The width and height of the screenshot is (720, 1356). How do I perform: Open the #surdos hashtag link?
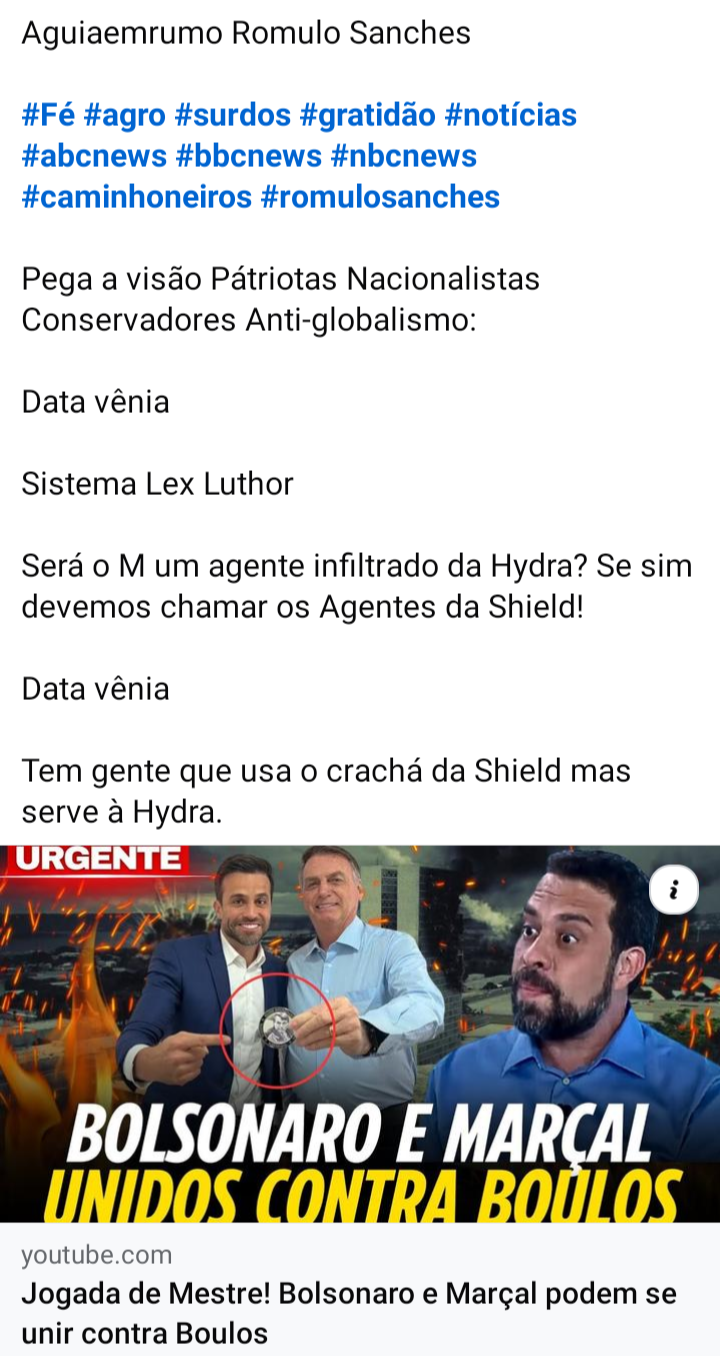[232, 116]
